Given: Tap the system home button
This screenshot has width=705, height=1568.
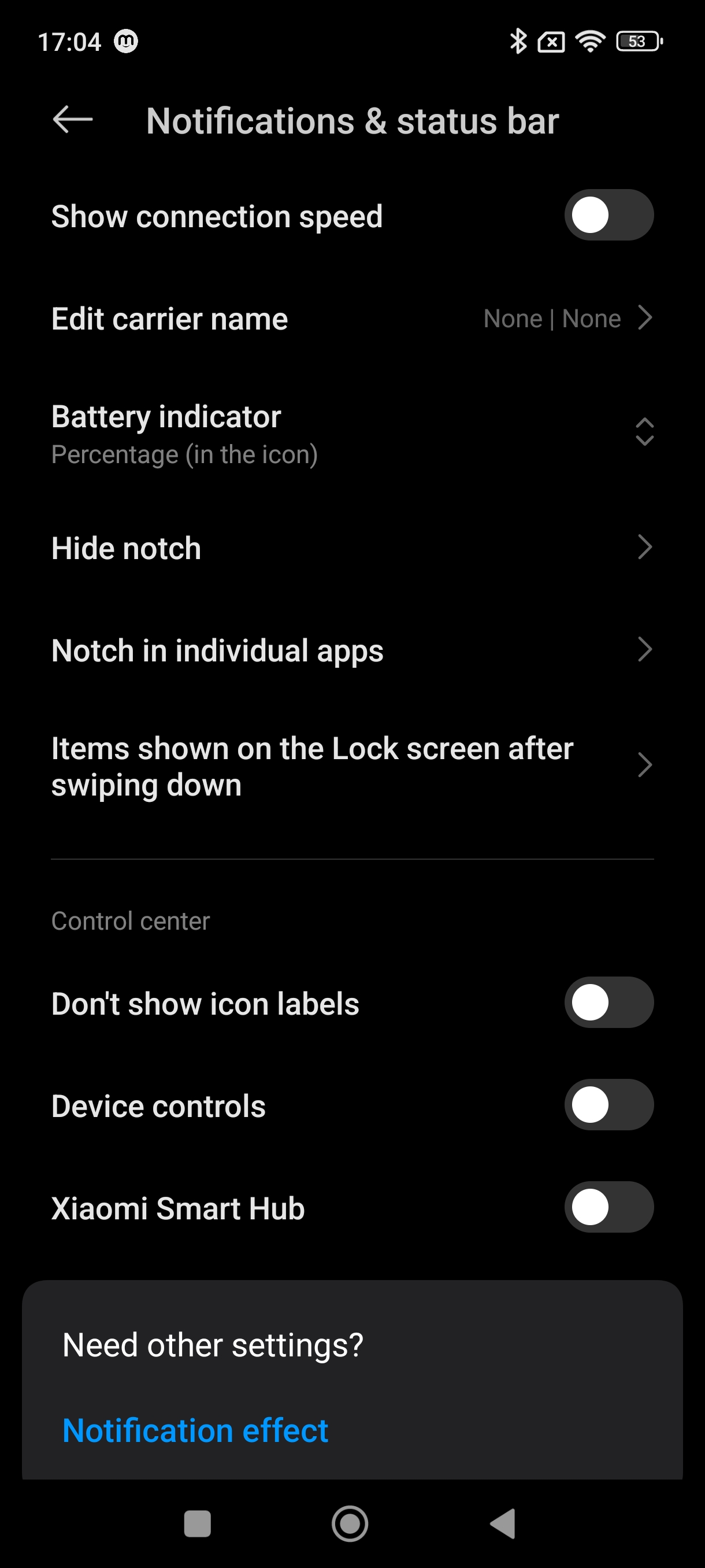Looking at the screenshot, I should tap(350, 1523).
